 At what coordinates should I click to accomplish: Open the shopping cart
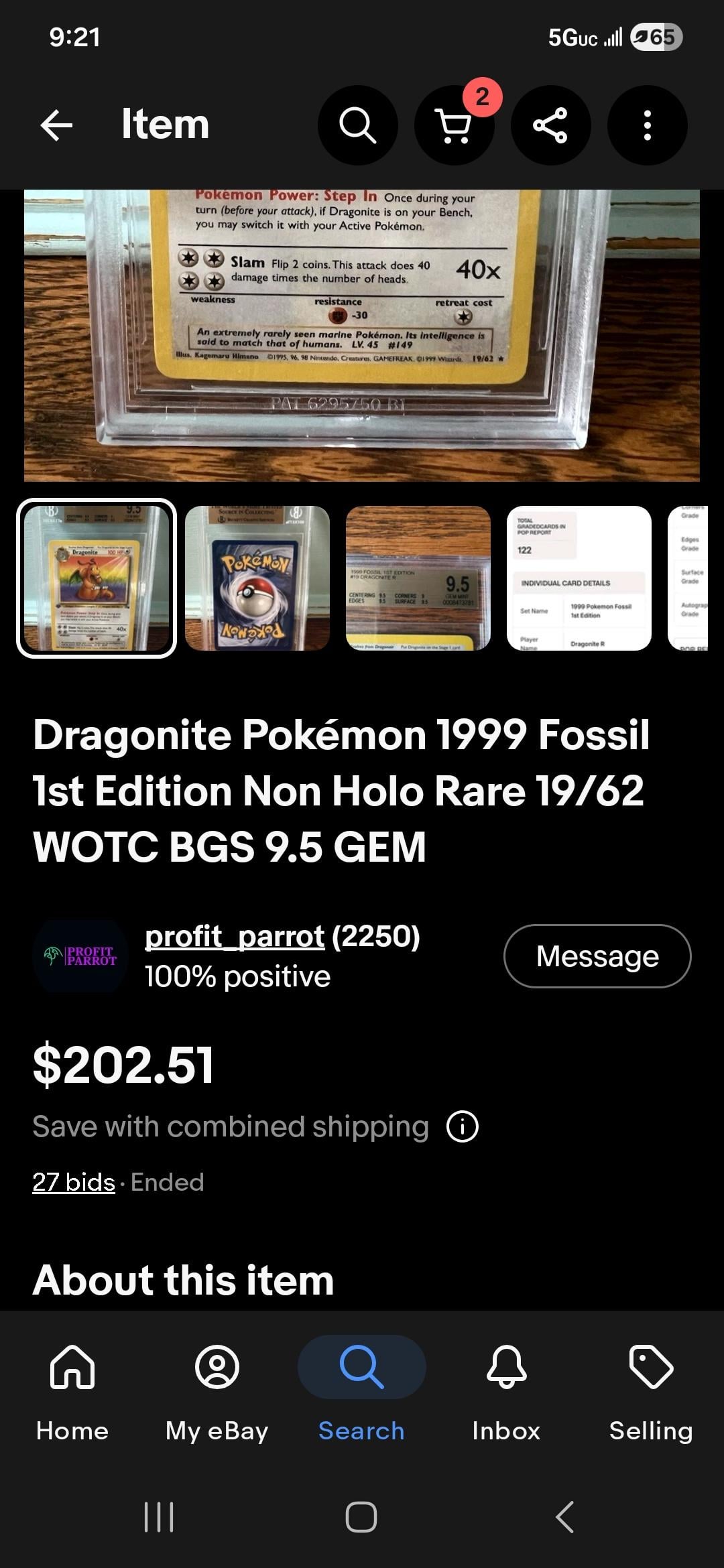[454, 125]
